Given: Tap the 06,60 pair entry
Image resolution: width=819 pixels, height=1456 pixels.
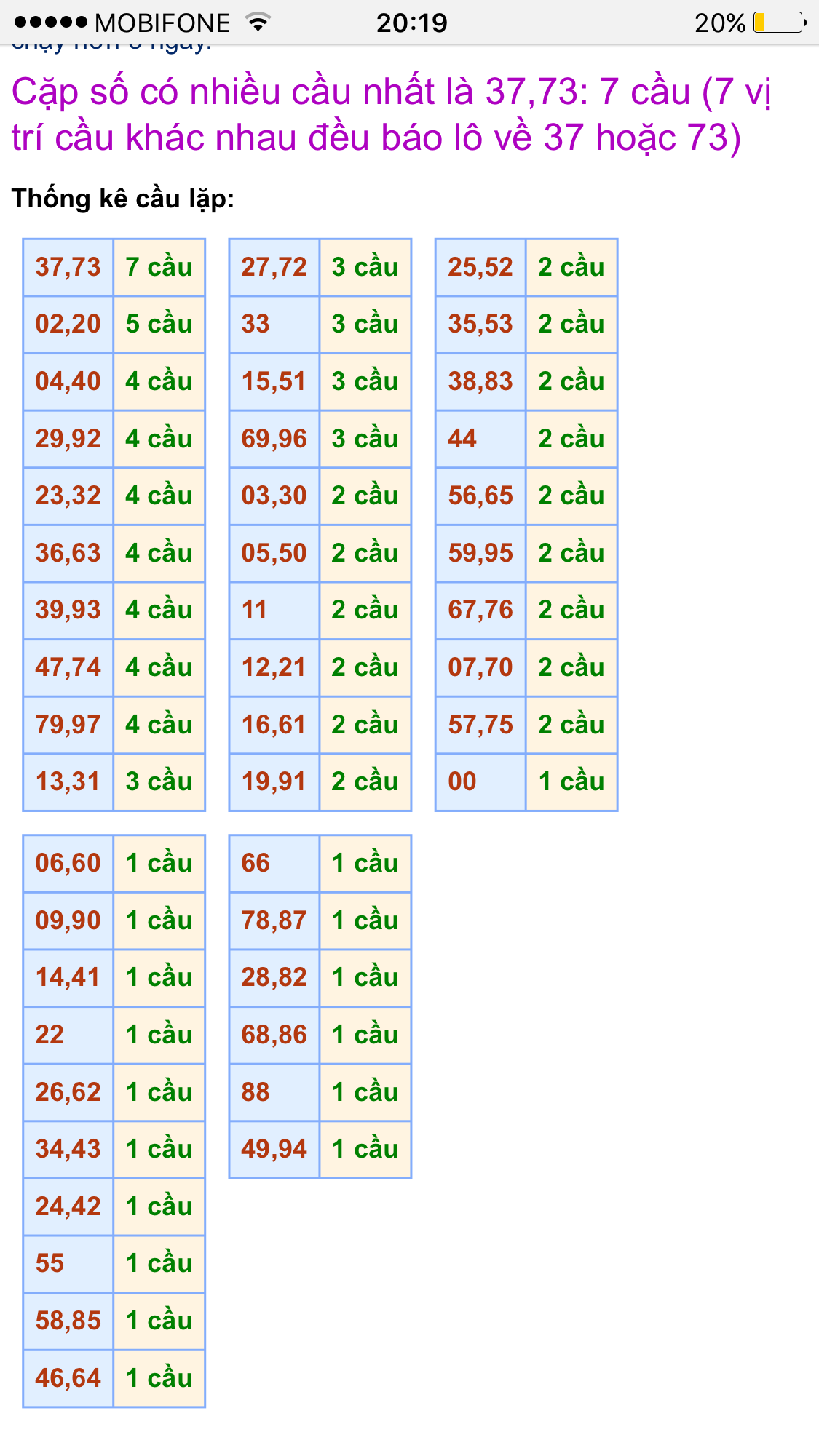Looking at the screenshot, I should click(68, 863).
